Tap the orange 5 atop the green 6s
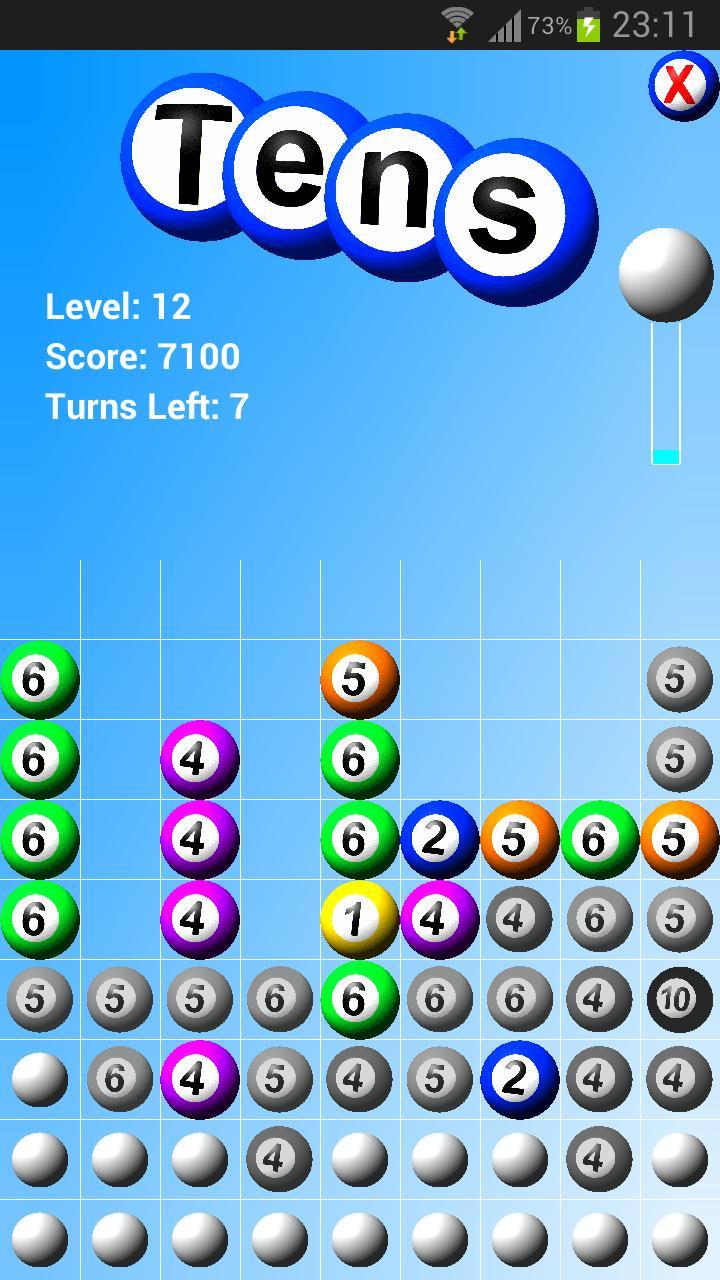The width and height of the screenshot is (720, 1280). coord(359,679)
